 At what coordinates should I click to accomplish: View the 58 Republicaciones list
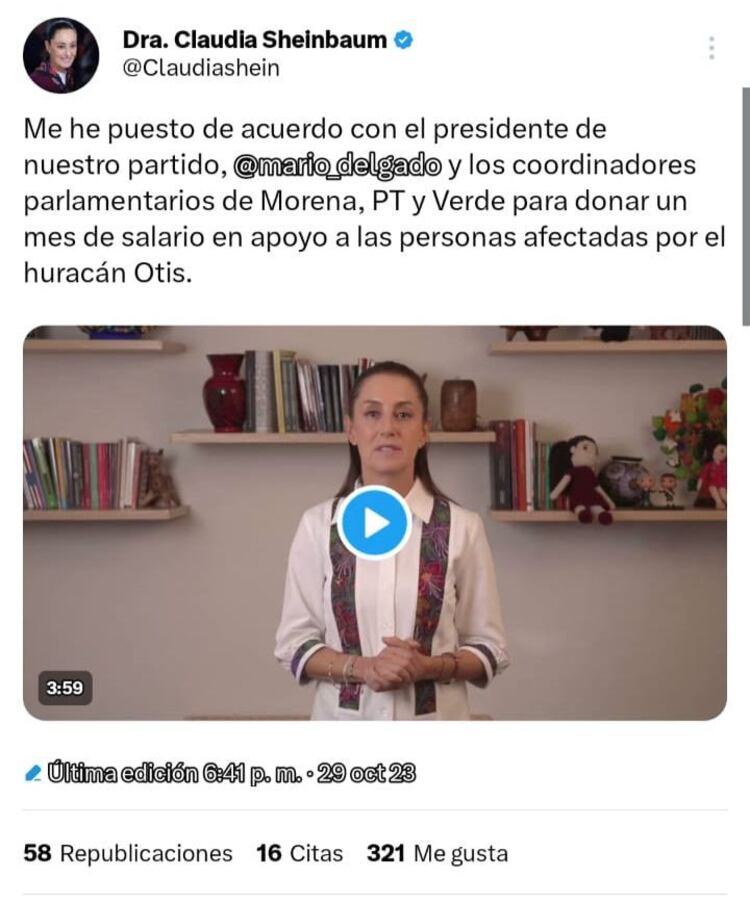[x=128, y=853]
